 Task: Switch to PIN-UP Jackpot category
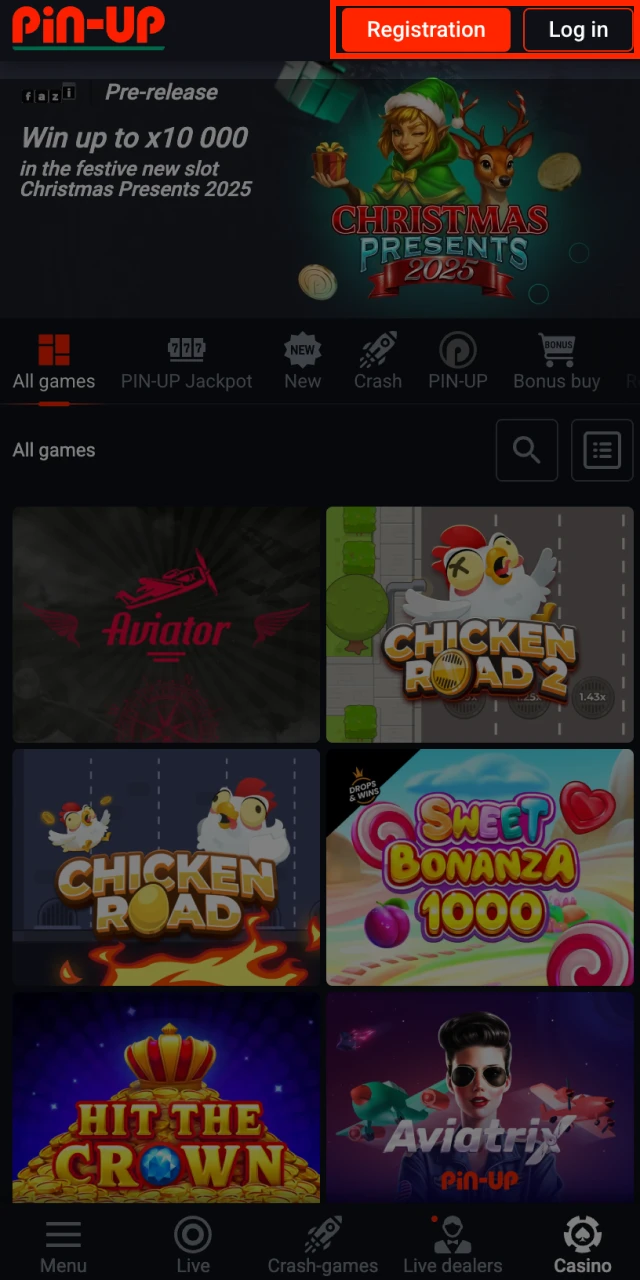pos(187,362)
